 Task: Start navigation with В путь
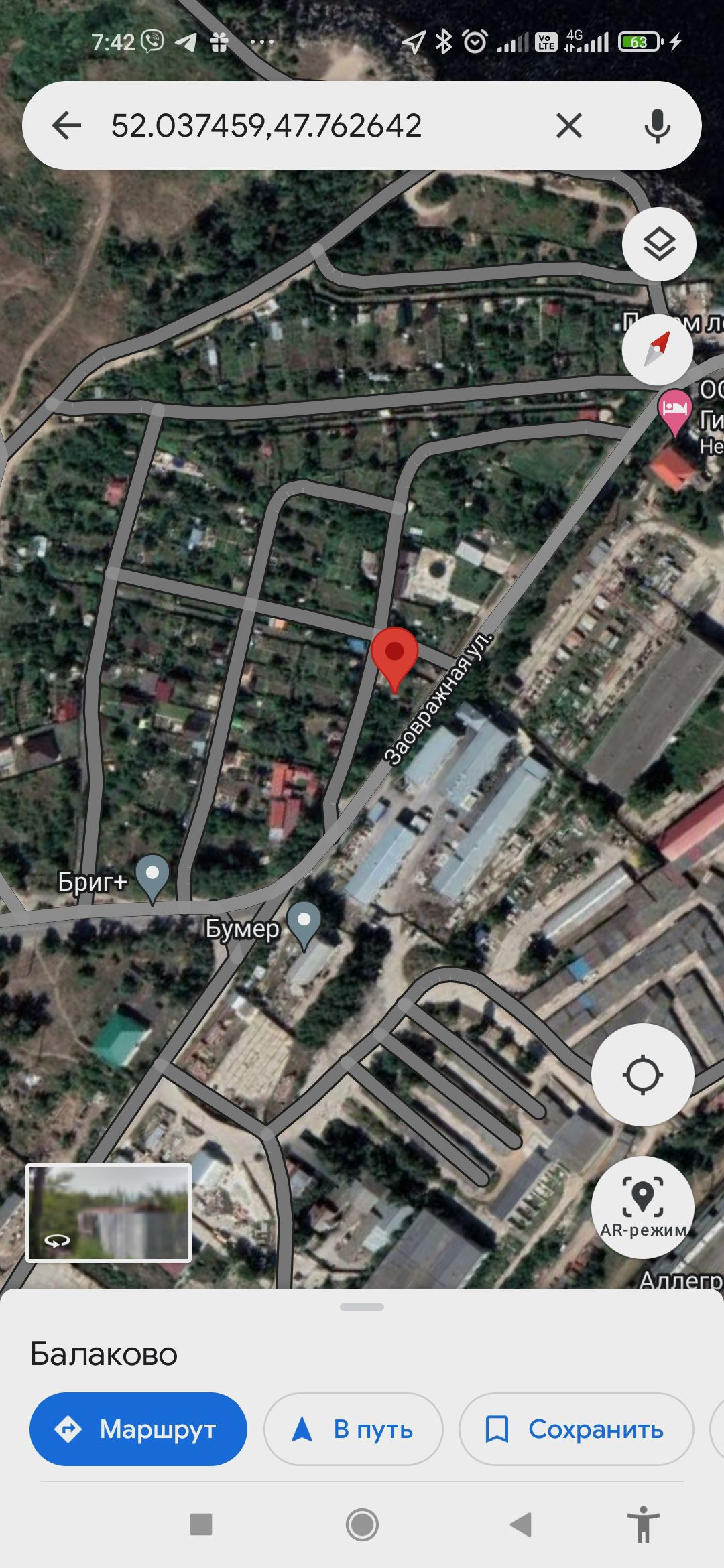point(353,1429)
